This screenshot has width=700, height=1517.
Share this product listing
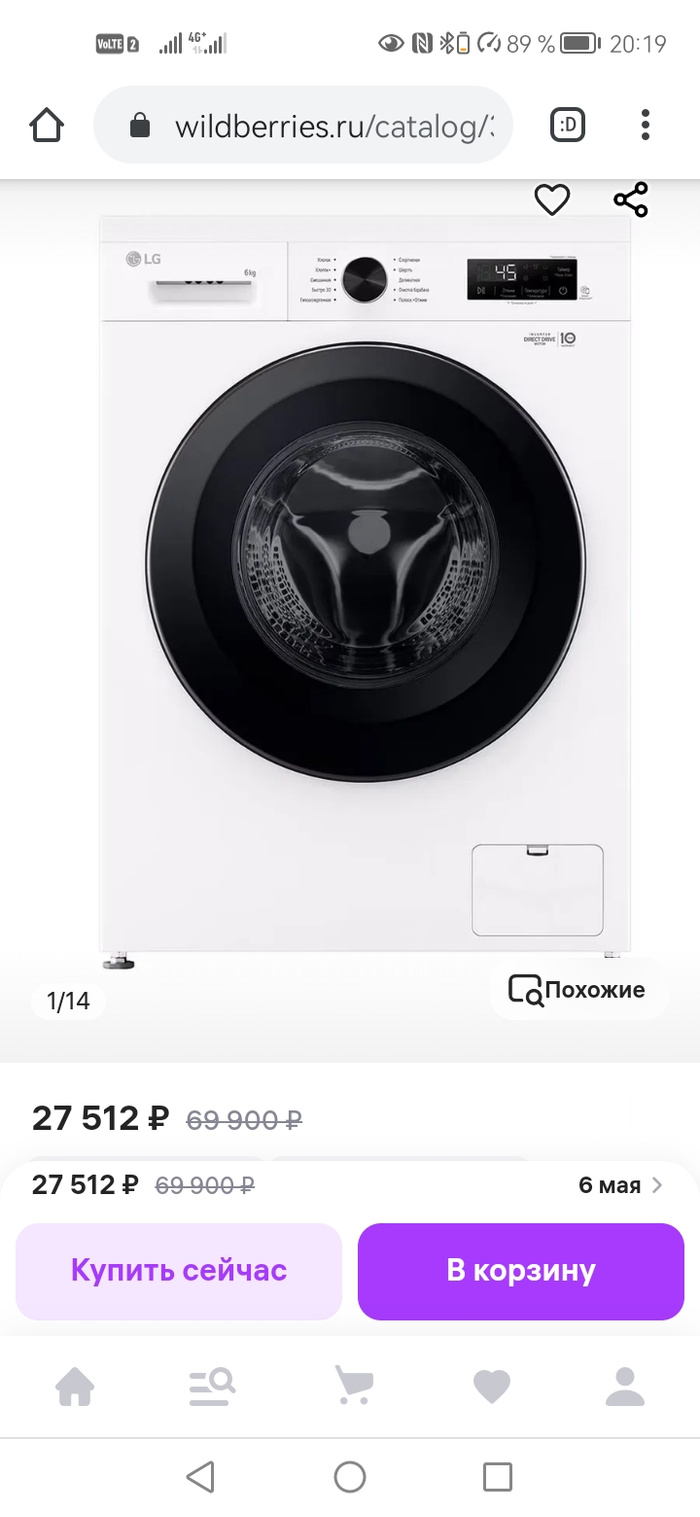631,200
